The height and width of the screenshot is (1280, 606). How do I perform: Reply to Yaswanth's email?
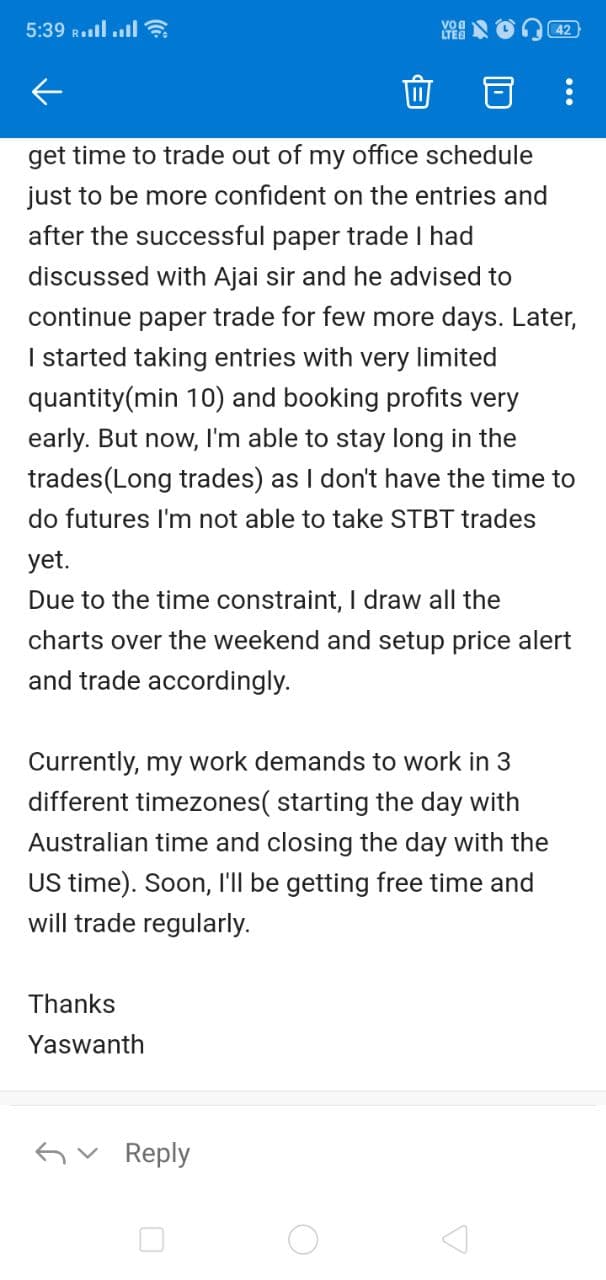157,1153
